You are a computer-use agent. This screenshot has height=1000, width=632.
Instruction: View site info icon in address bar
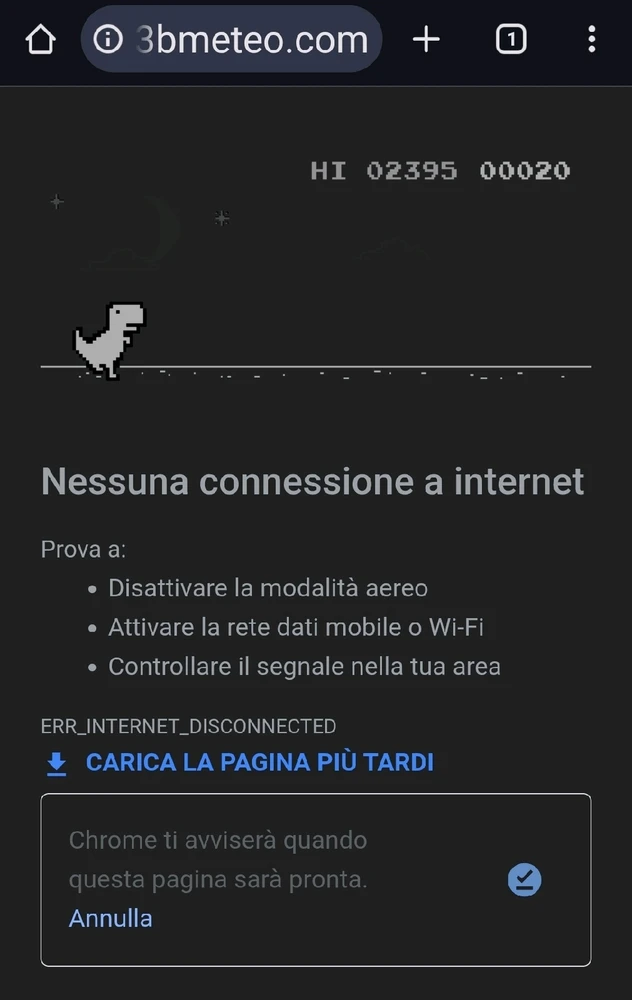(107, 40)
